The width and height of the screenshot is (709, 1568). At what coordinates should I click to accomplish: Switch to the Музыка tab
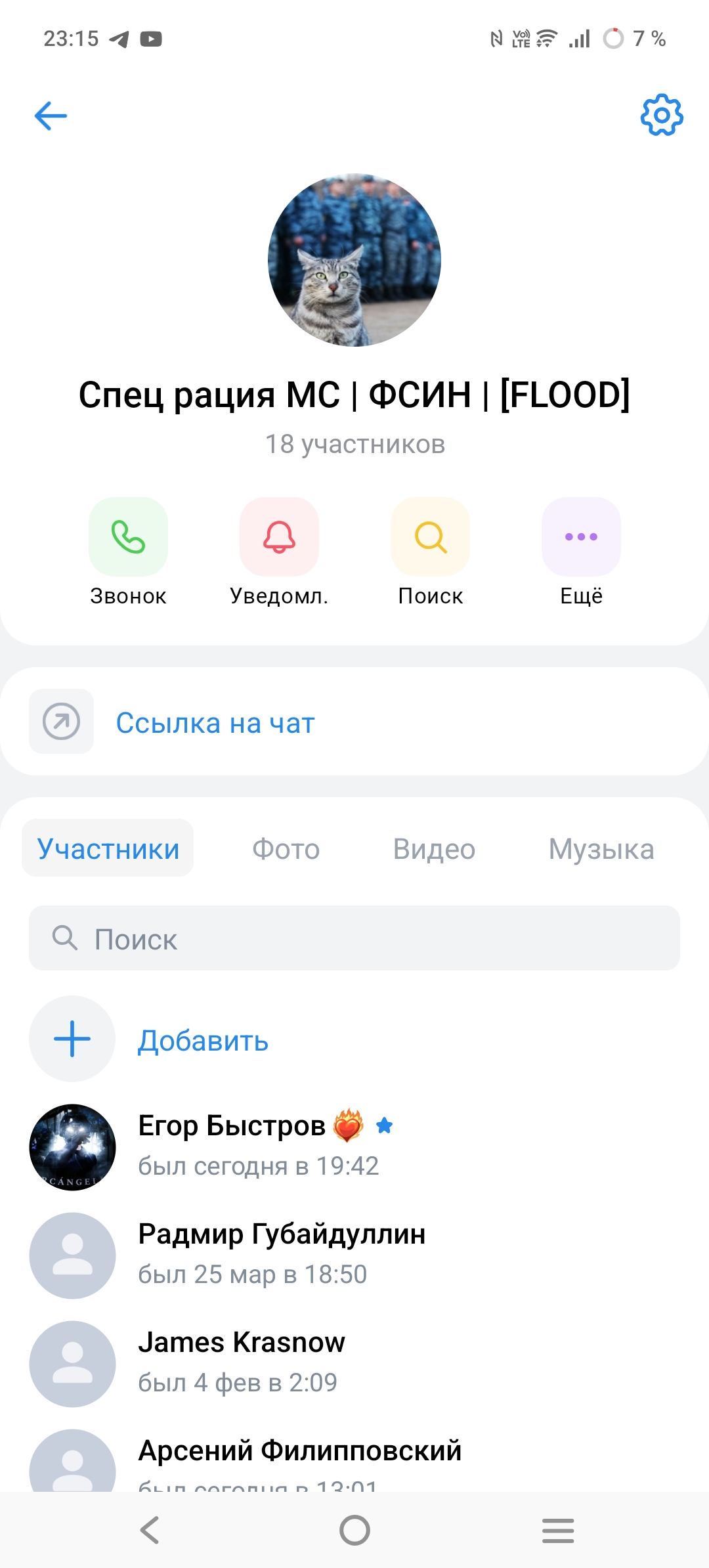[601, 848]
